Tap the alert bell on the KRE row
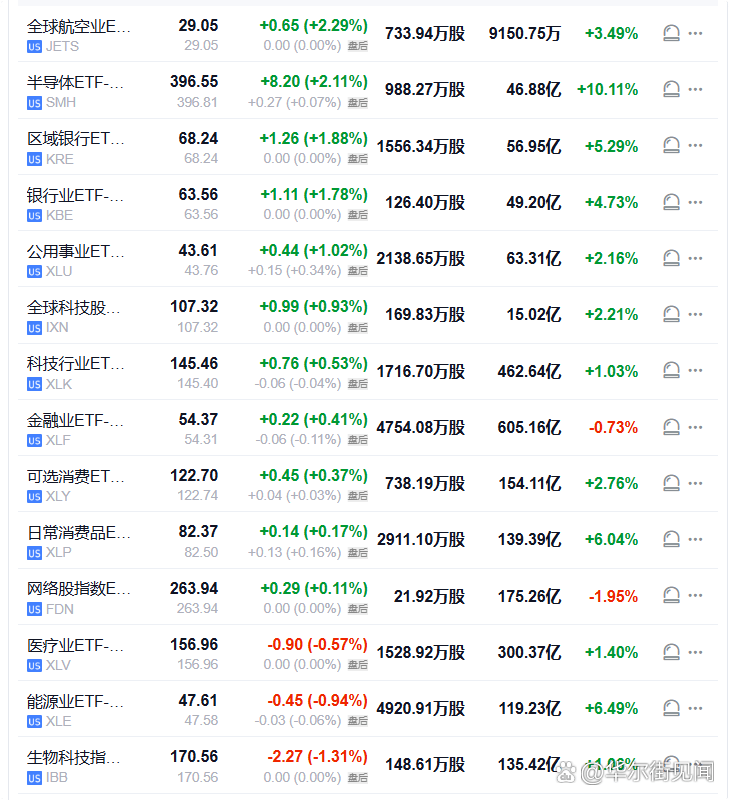This screenshot has width=729, height=800. coord(671,146)
